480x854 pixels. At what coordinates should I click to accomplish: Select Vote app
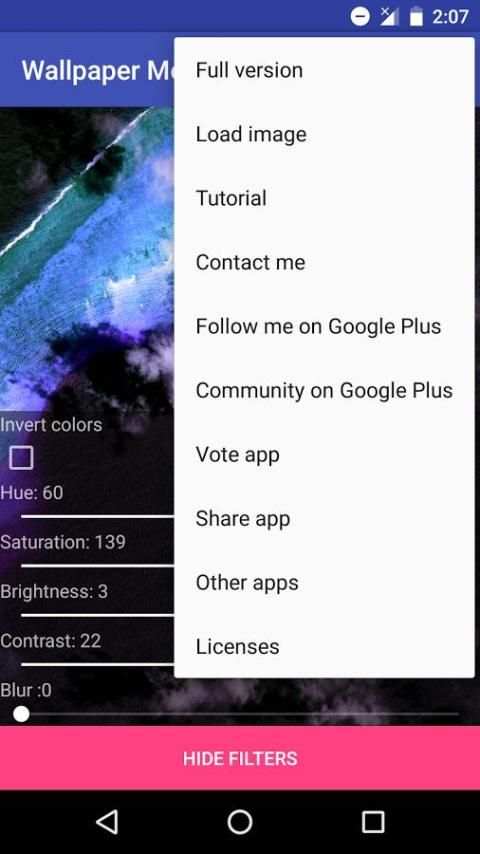click(x=324, y=454)
